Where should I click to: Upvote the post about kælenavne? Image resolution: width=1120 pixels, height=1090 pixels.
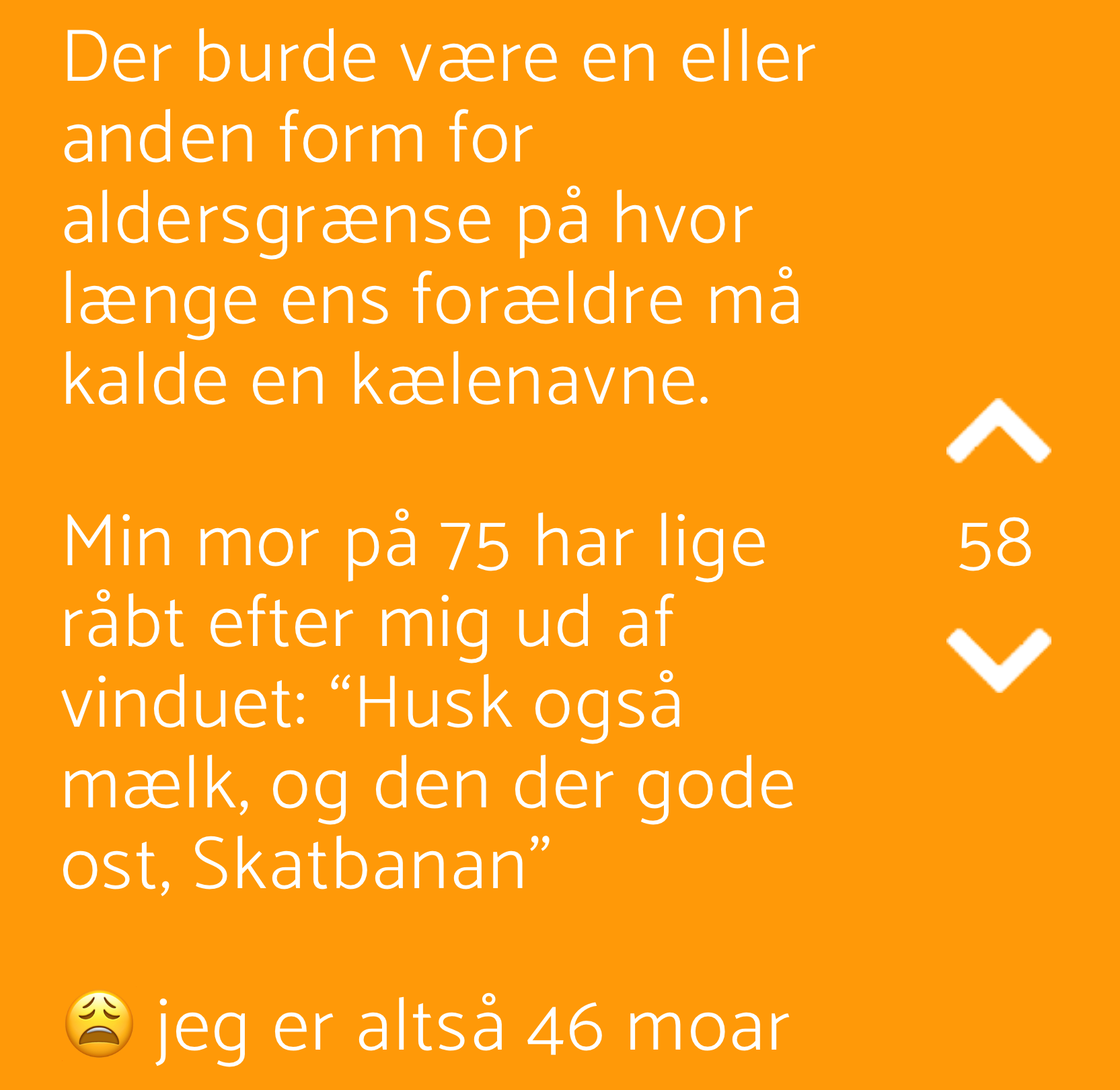pyautogui.click(x=998, y=432)
